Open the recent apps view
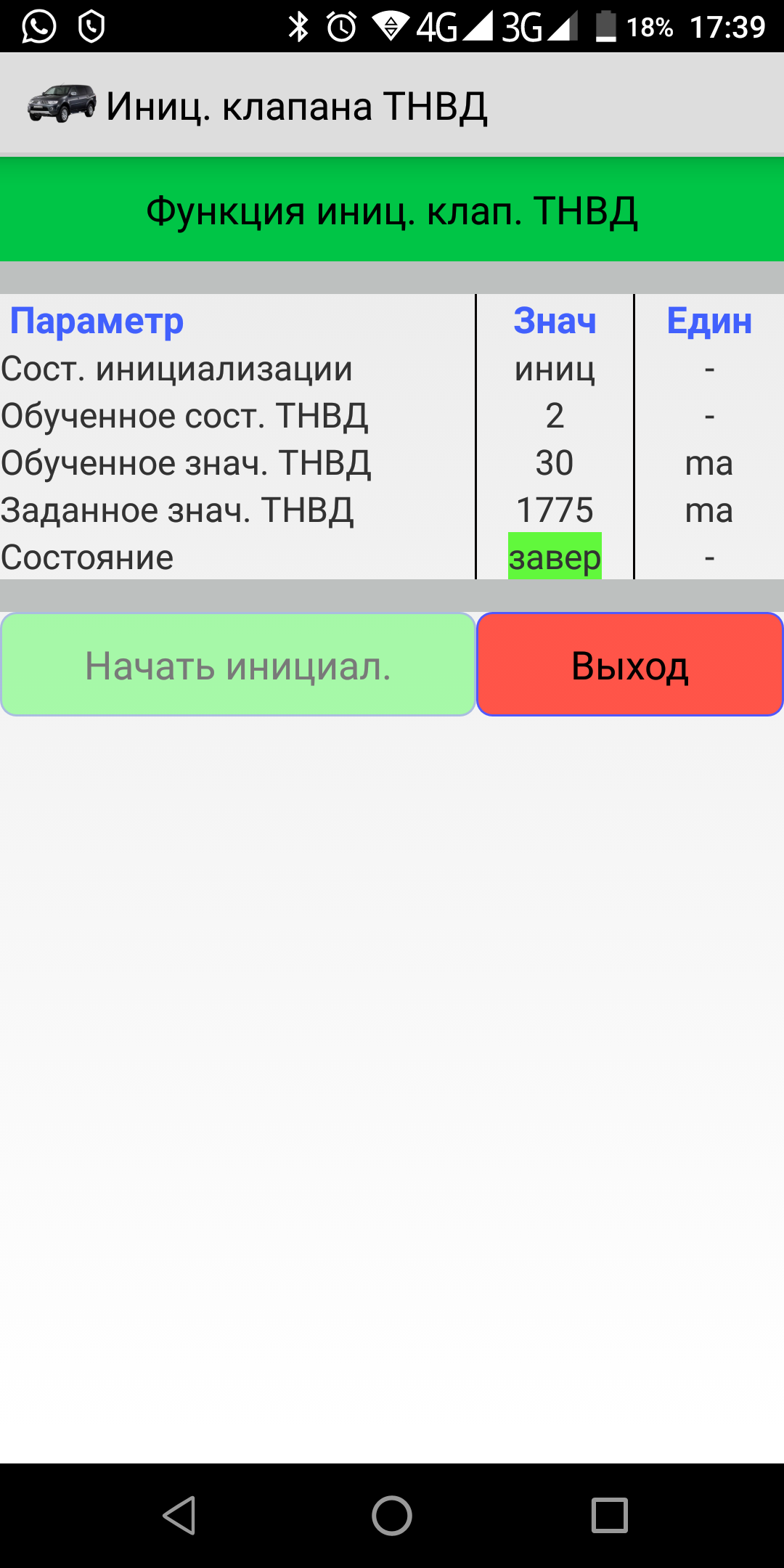Viewport: 784px width, 1568px height. click(609, 1516)
